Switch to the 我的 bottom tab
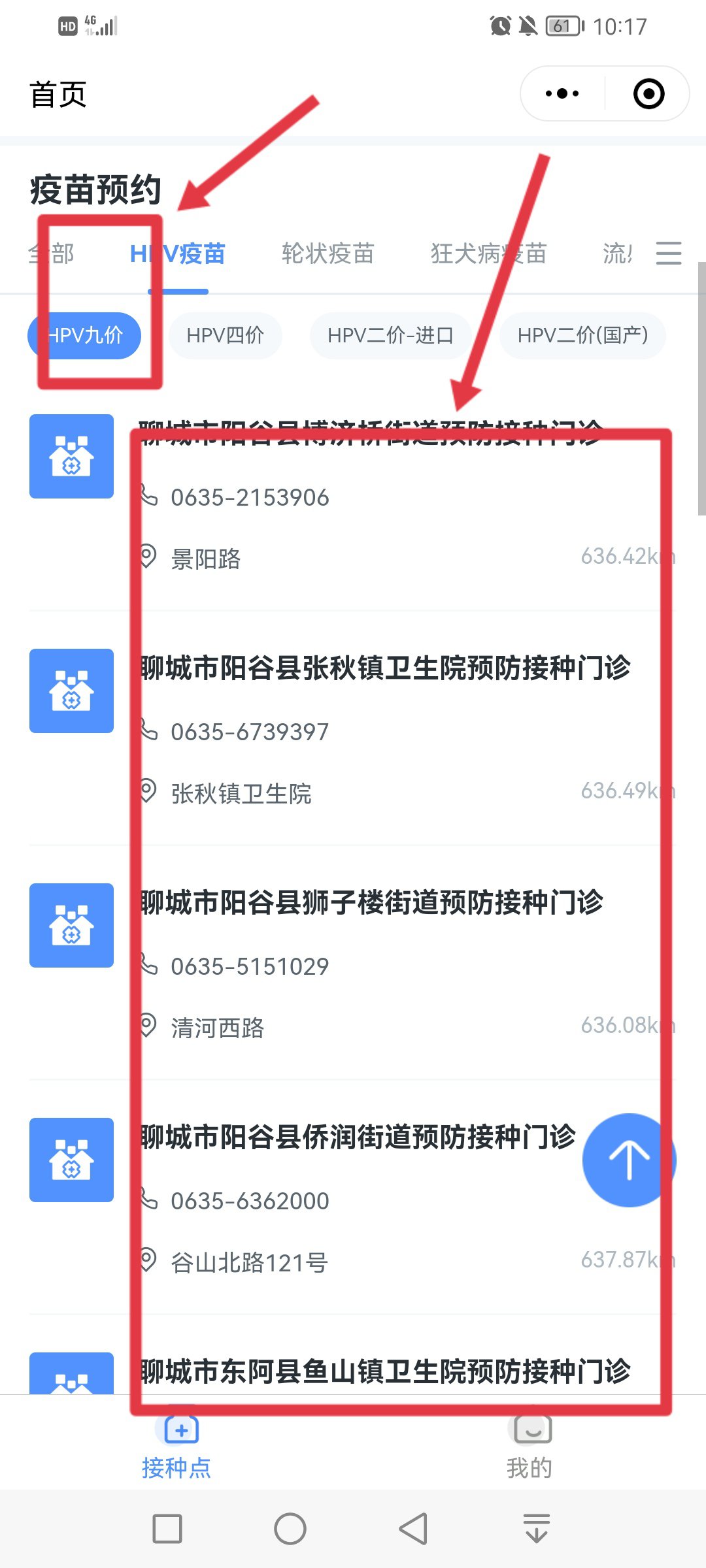 [x=529, y=1445]
